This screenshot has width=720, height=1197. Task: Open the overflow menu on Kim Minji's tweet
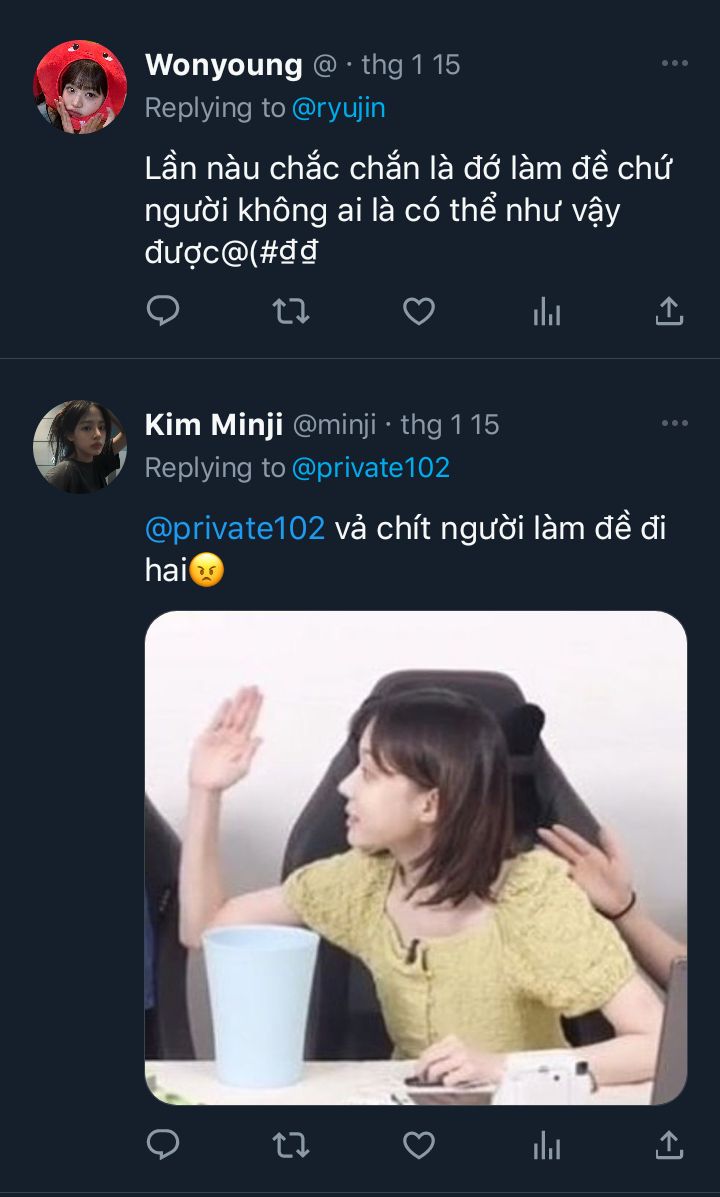point(674,423)
